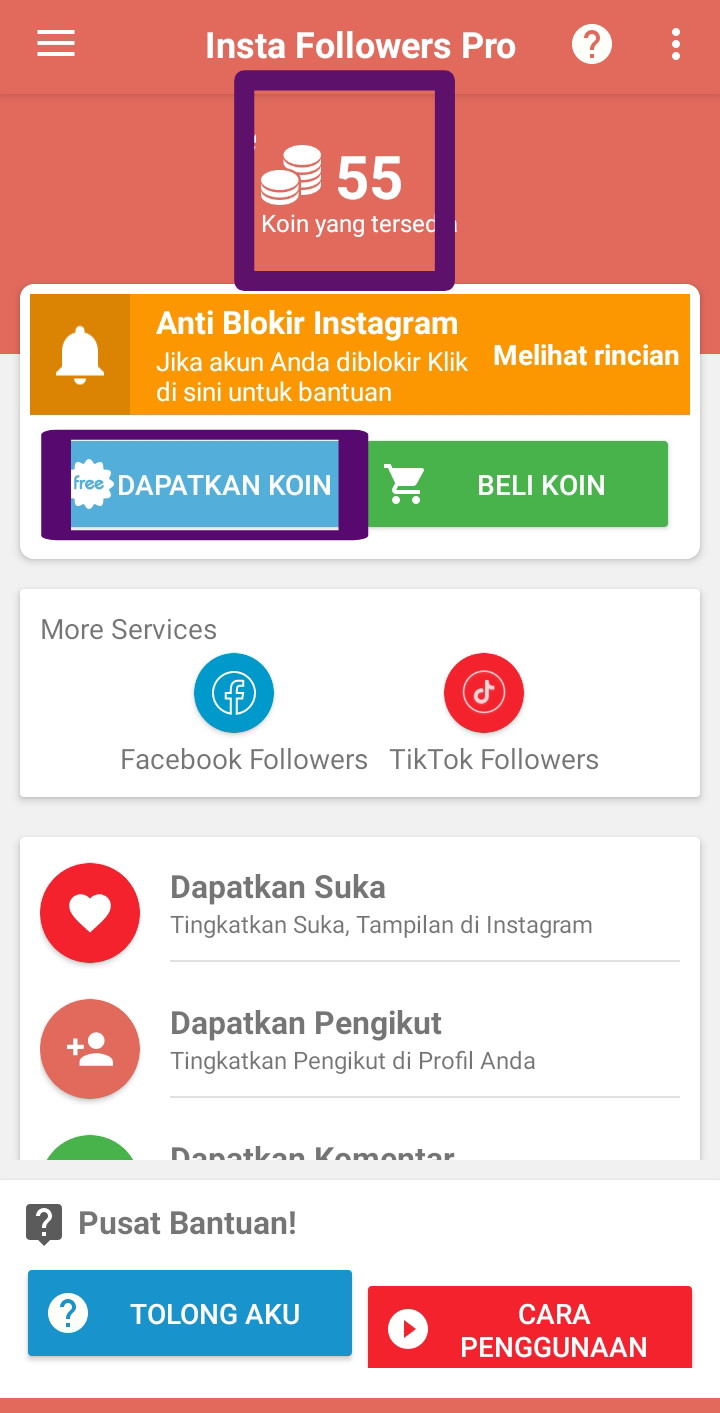
Task: Open the three-dot overflow menu
Action: pos(677,44)
